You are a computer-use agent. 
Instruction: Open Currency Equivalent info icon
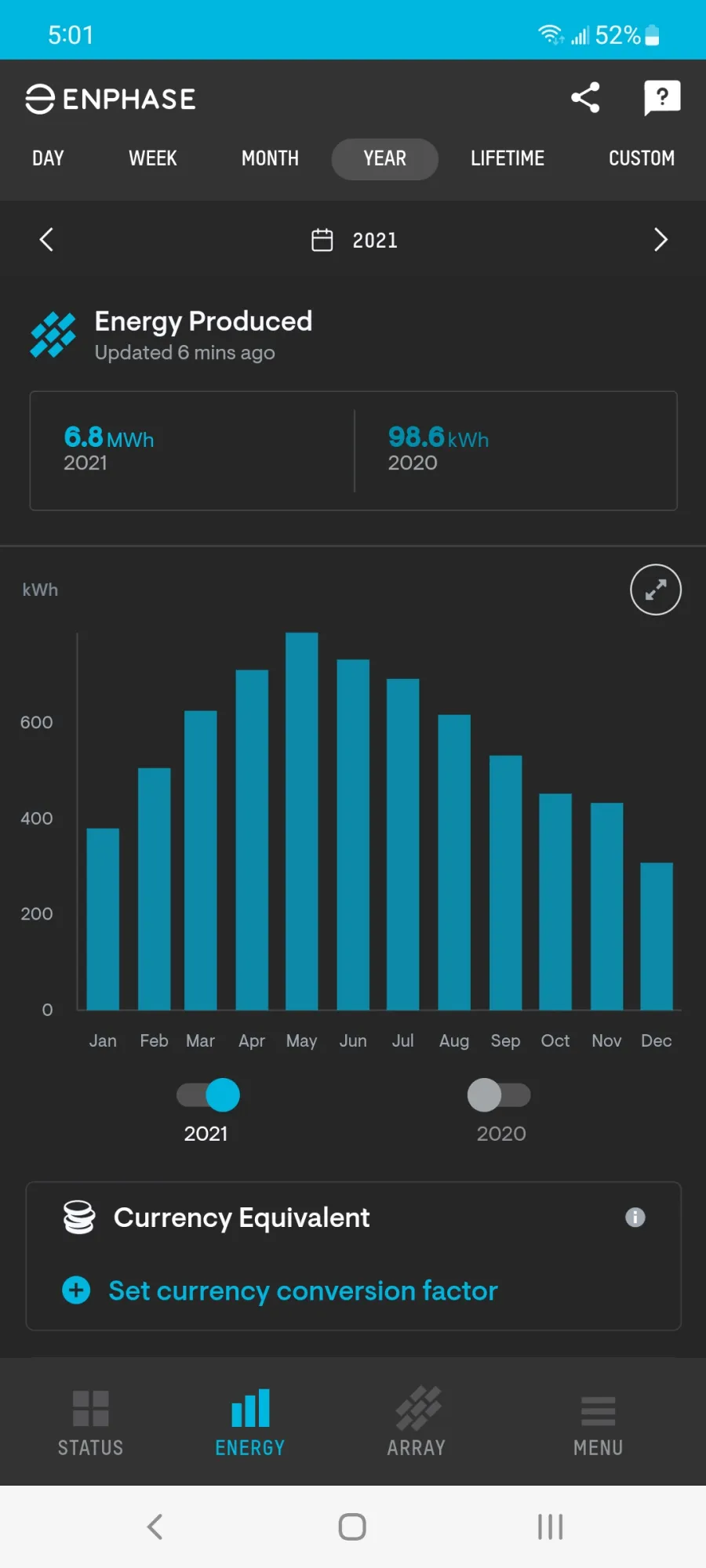pos(635,1218)
